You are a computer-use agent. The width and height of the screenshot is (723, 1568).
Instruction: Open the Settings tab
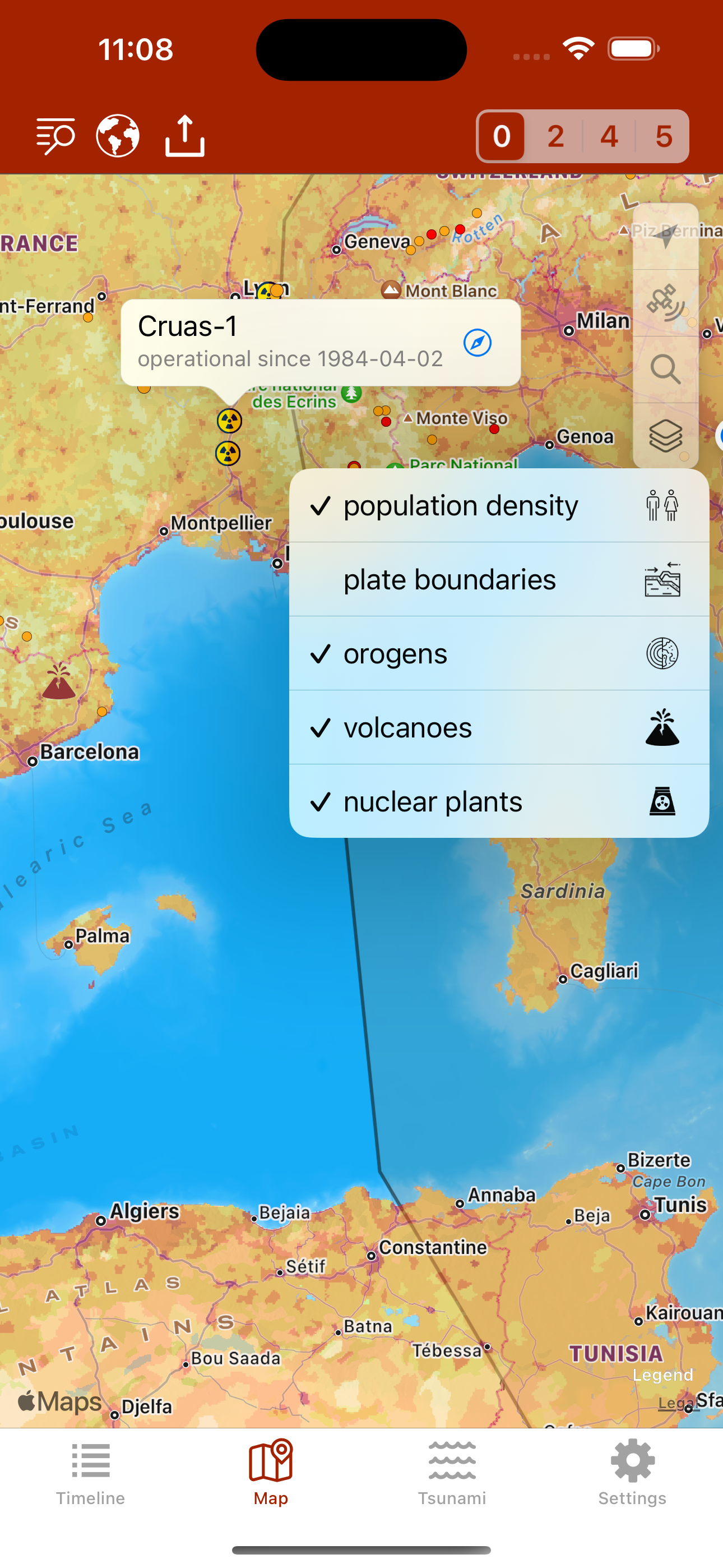[x=632, y=1474]
